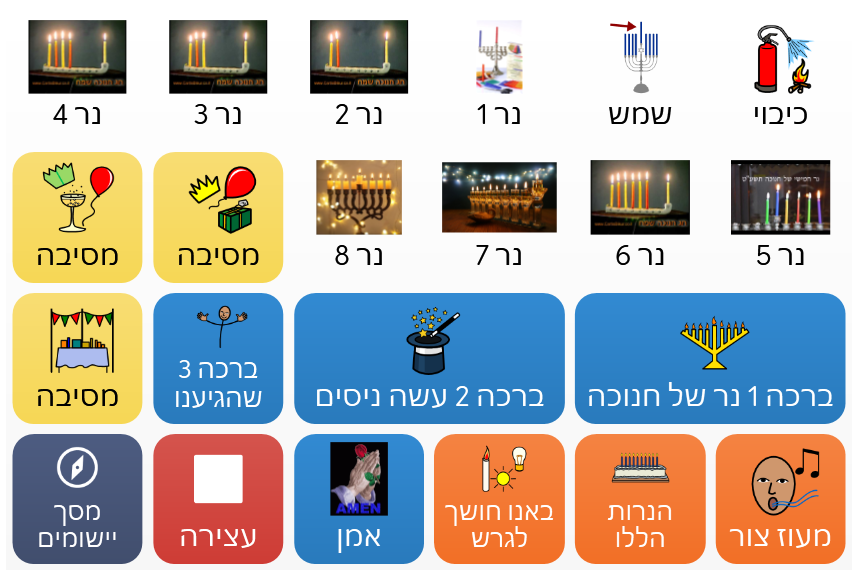Tap the נר 6 candle tile
This screenshot has height=576, width=858.
pyautogui.click(x=640, y=215)
